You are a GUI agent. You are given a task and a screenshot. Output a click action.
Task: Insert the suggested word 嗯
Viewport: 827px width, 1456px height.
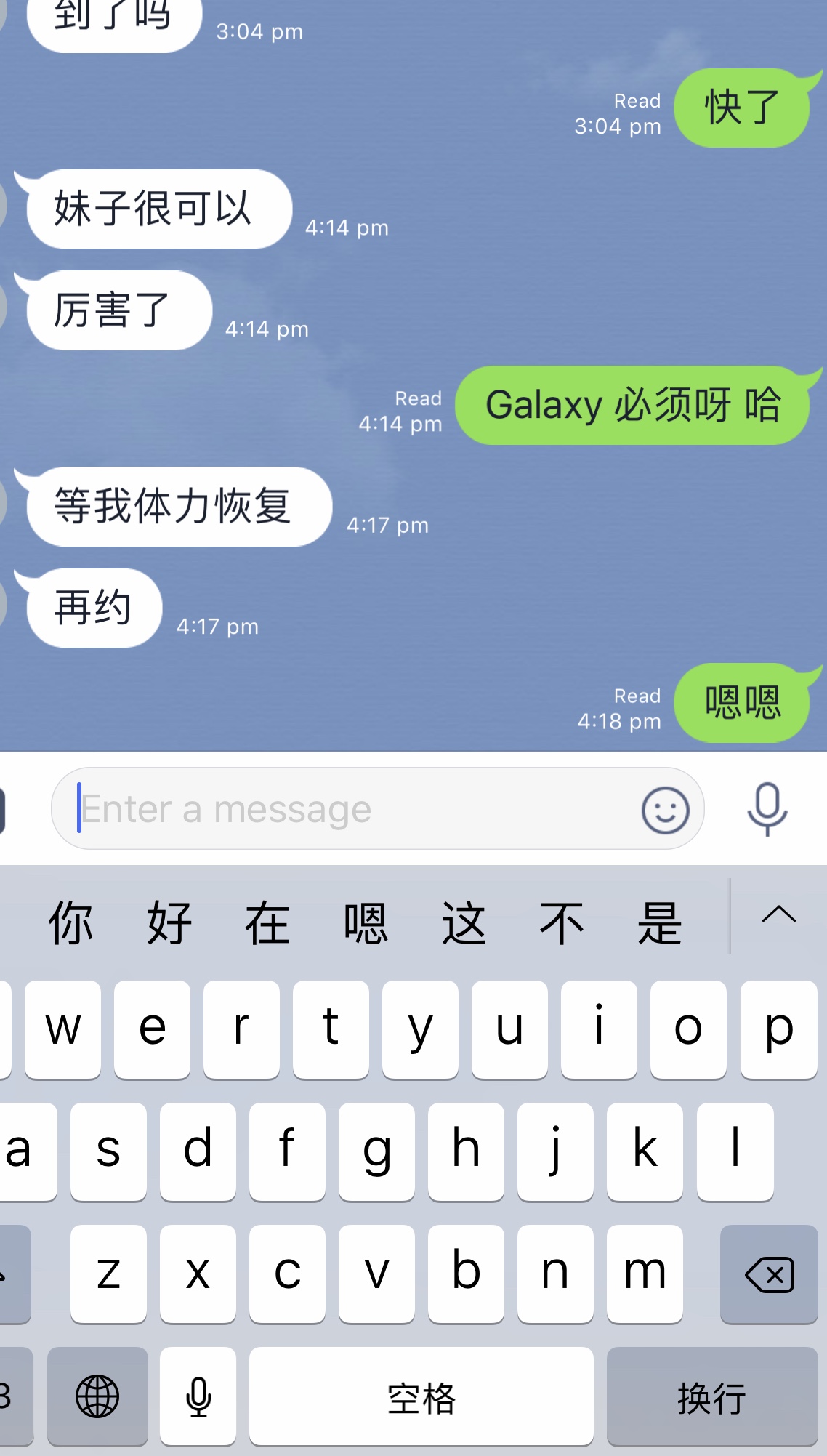coord(366,923)
